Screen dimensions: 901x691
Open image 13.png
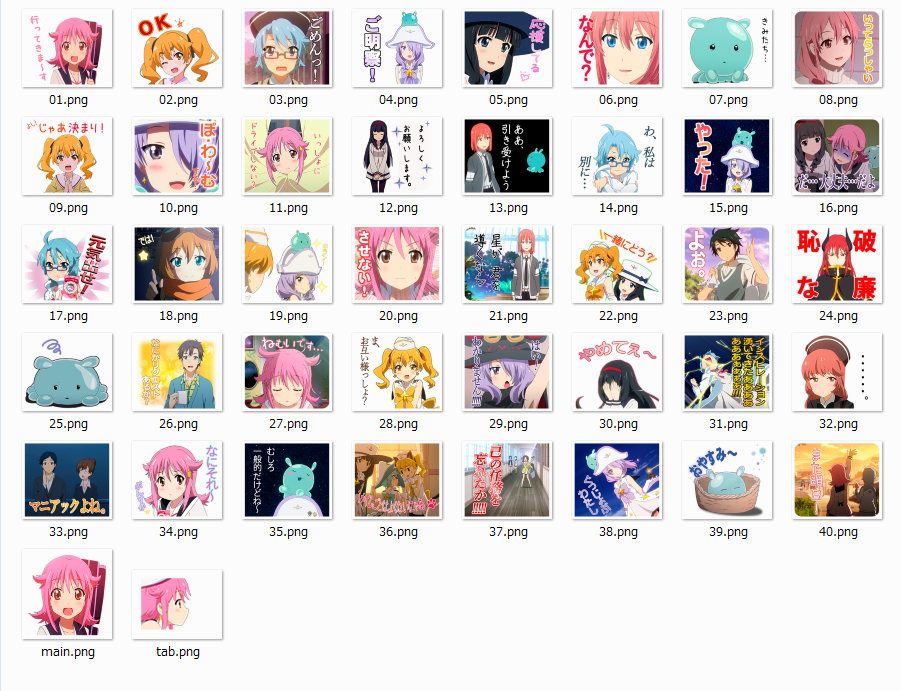(x=507, y=156)
